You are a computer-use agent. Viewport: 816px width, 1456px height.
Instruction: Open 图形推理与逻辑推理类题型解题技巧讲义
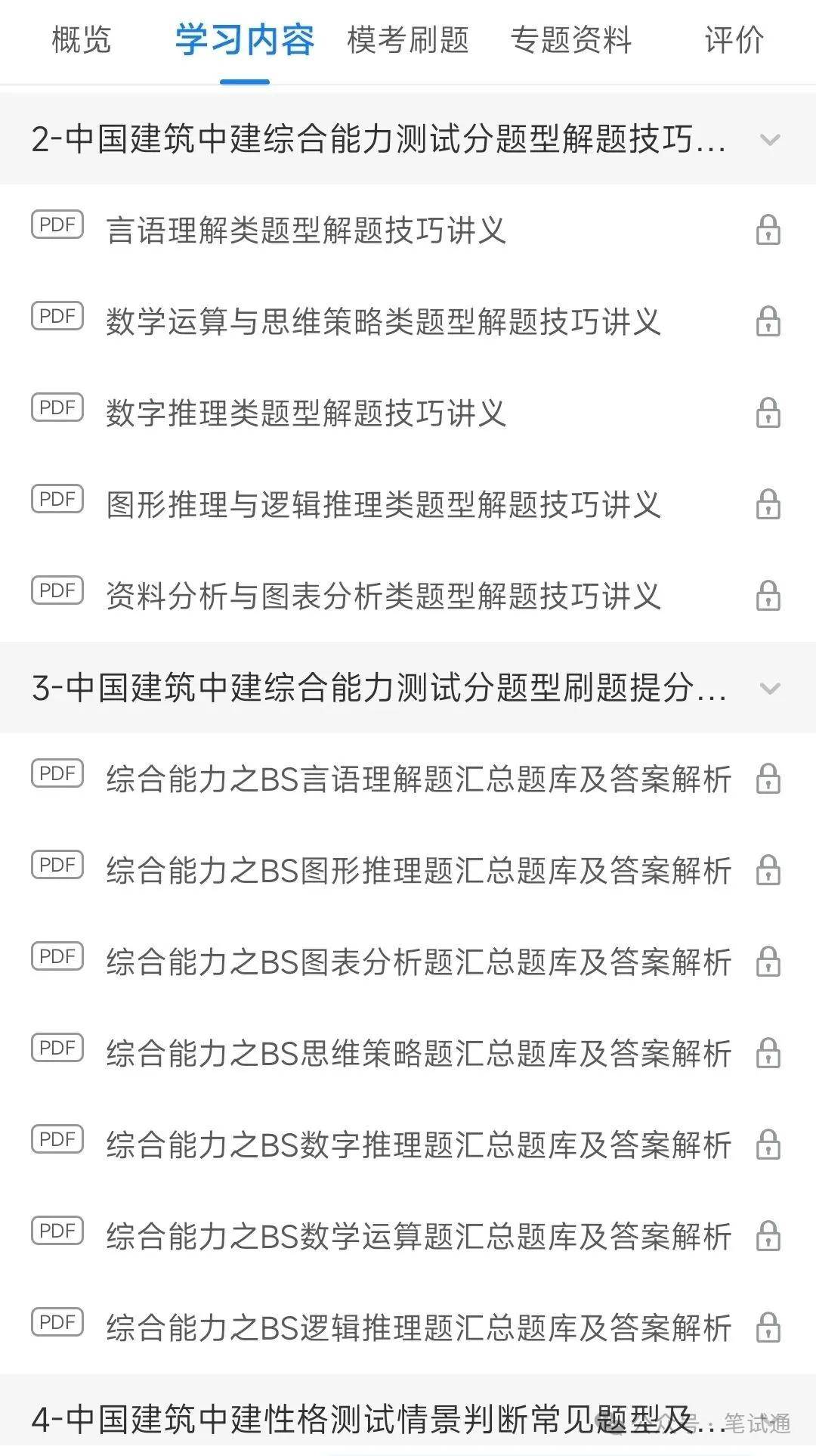(x=408, y=504)
